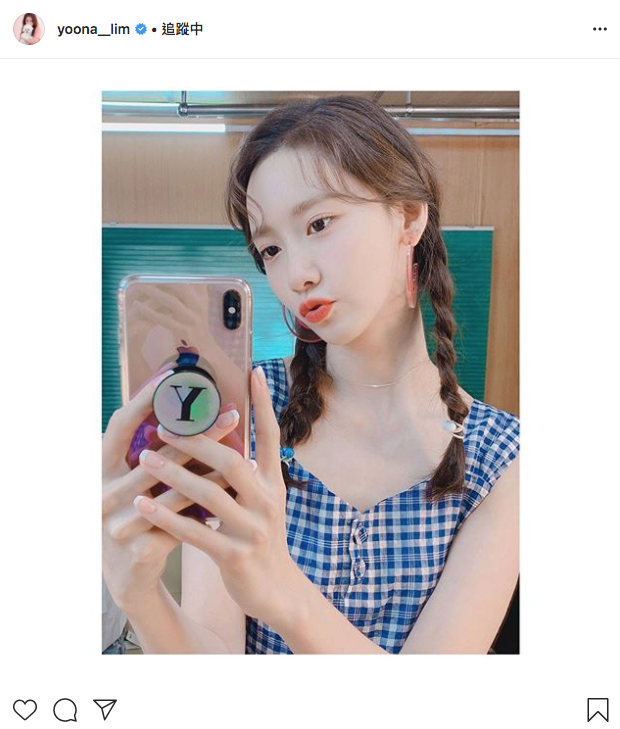
Task: Open the post photo
Action: pyautogui.click(x=310, y=372)
